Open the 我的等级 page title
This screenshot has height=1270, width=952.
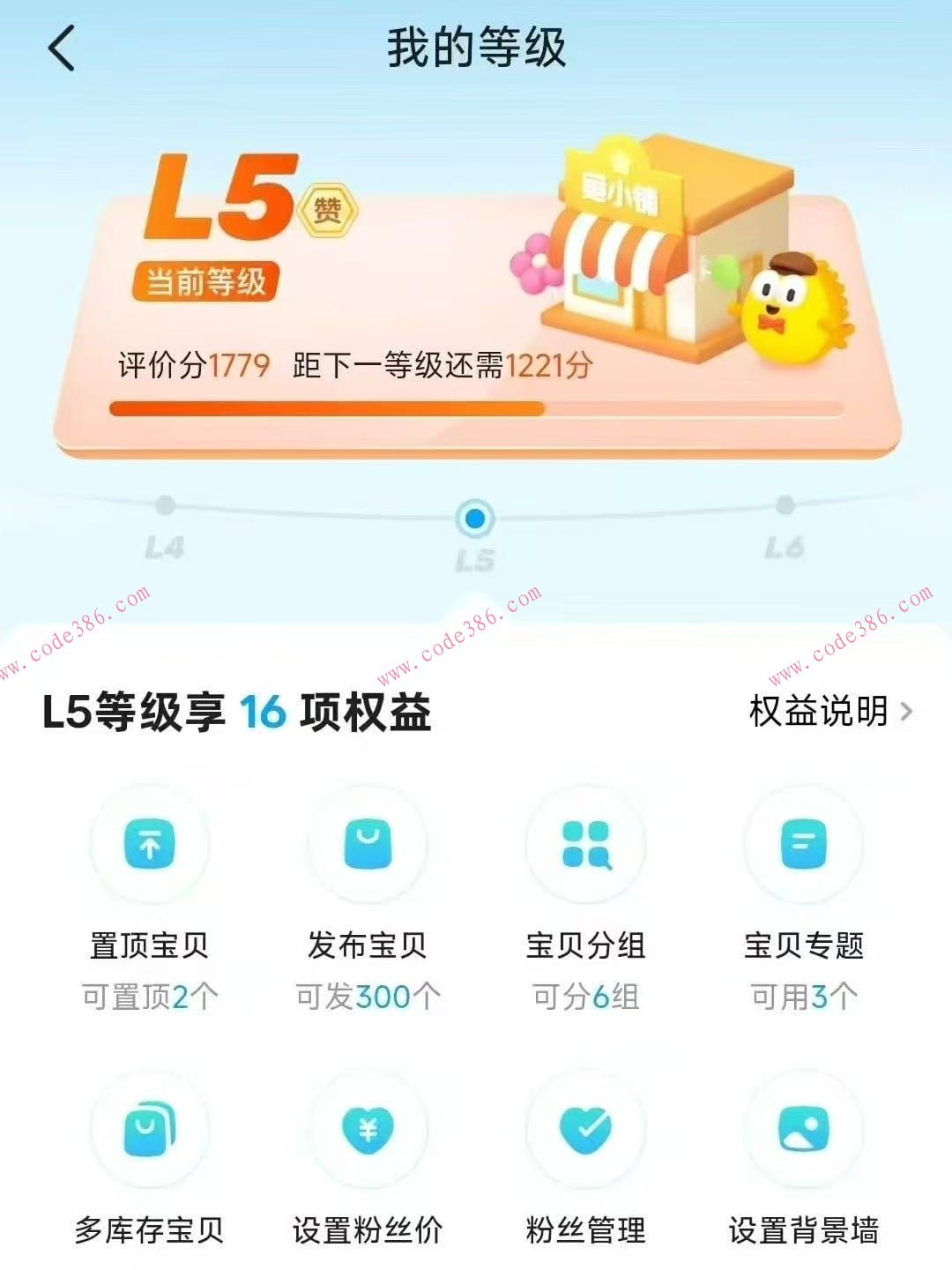476,50
